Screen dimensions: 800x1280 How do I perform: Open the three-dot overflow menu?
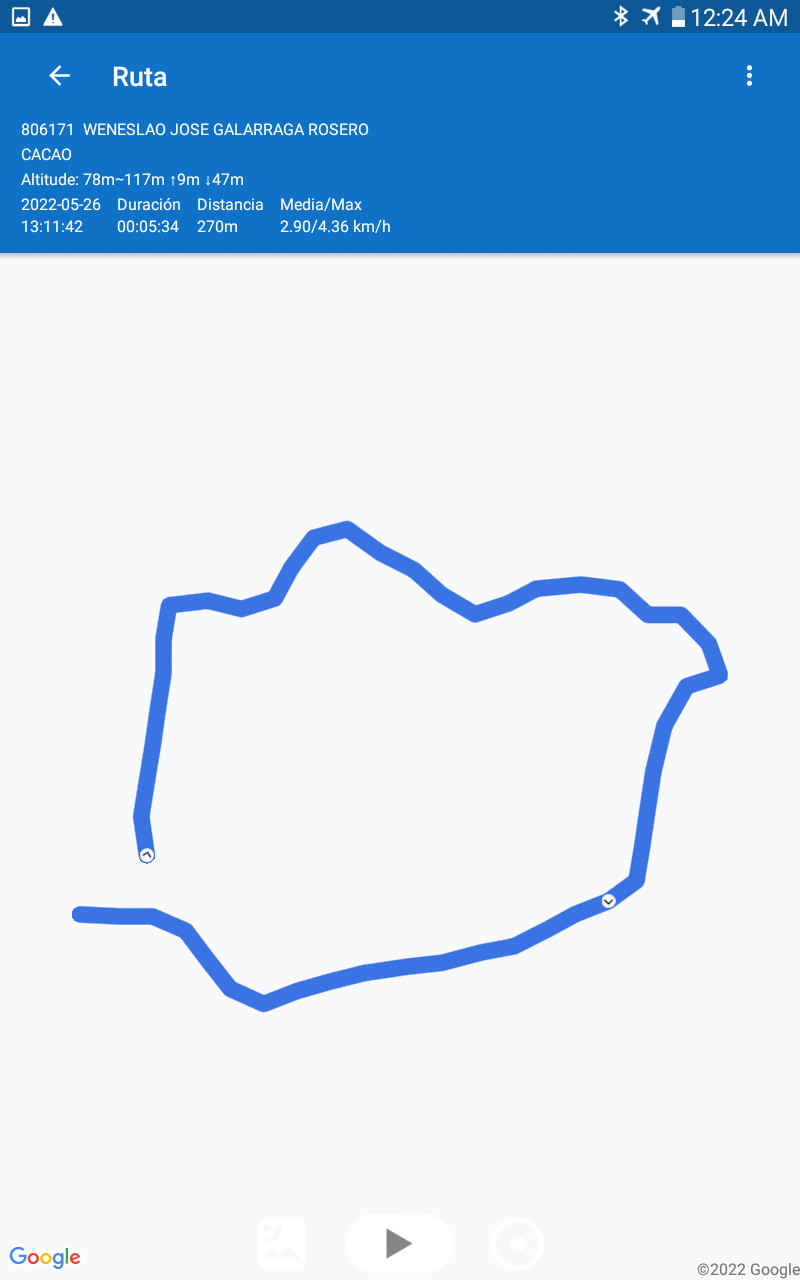pos(749,76)
